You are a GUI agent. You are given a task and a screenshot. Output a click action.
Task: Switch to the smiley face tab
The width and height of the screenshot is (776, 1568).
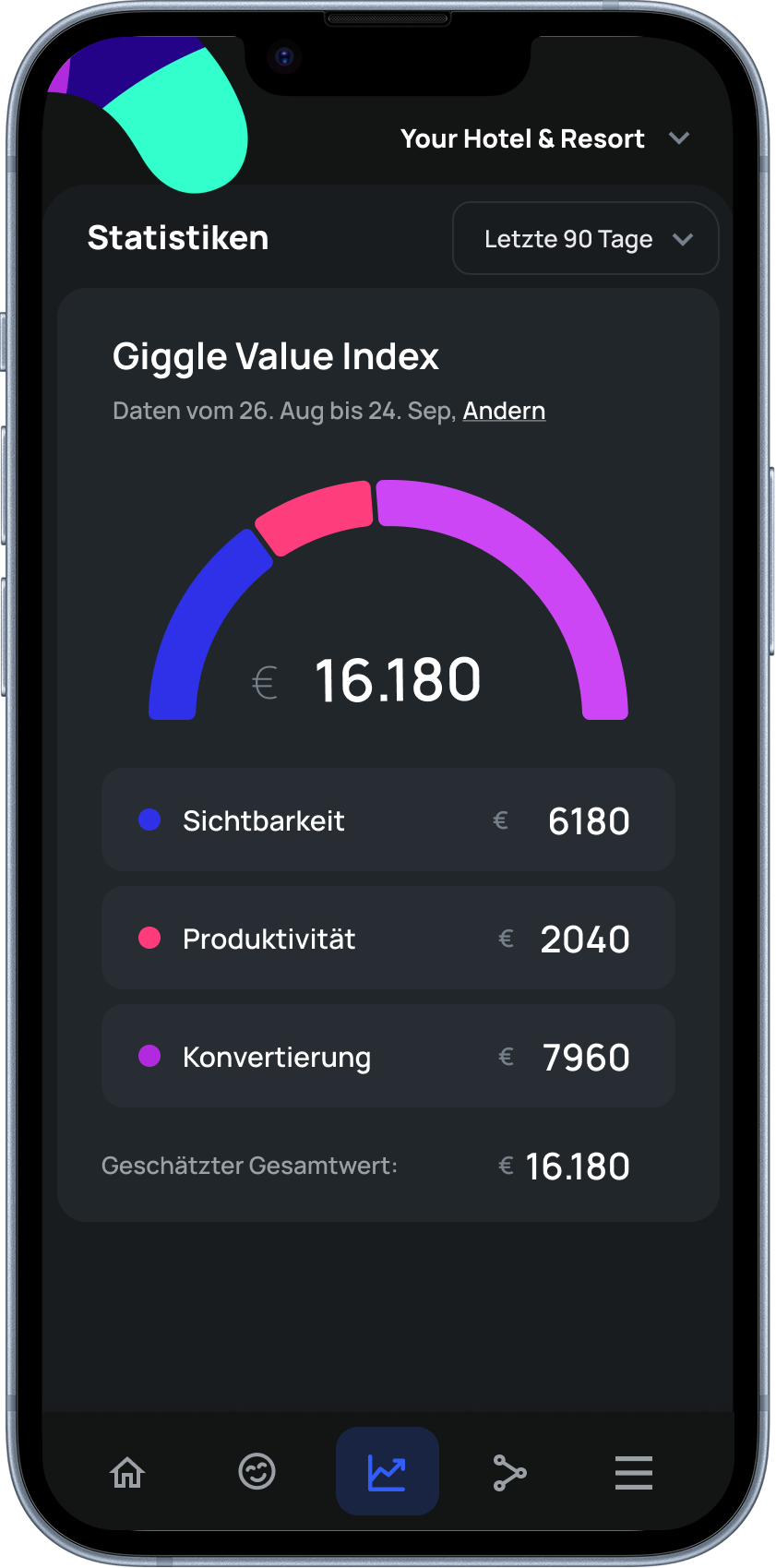click(257, 1472)
